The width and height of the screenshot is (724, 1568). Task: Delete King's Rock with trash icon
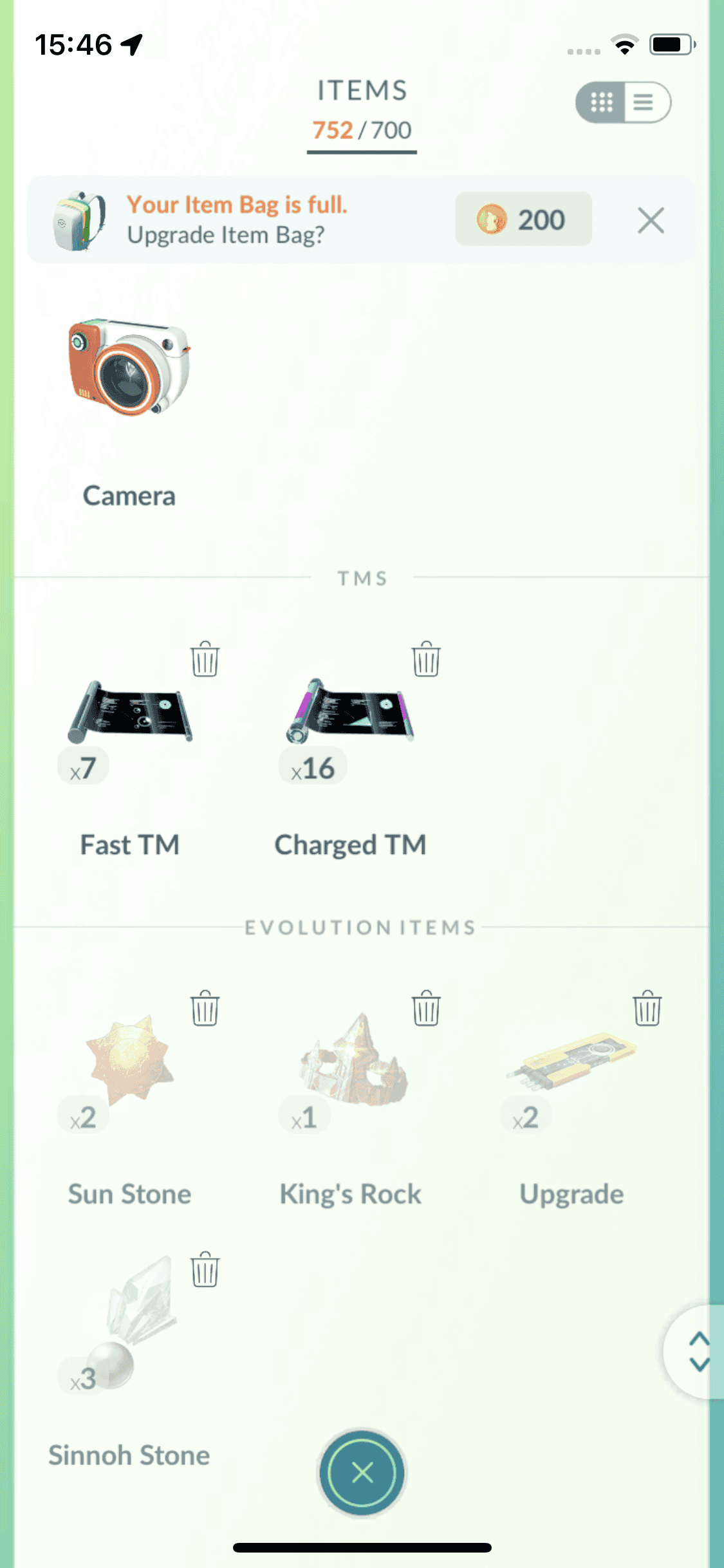click(426, 1008)
